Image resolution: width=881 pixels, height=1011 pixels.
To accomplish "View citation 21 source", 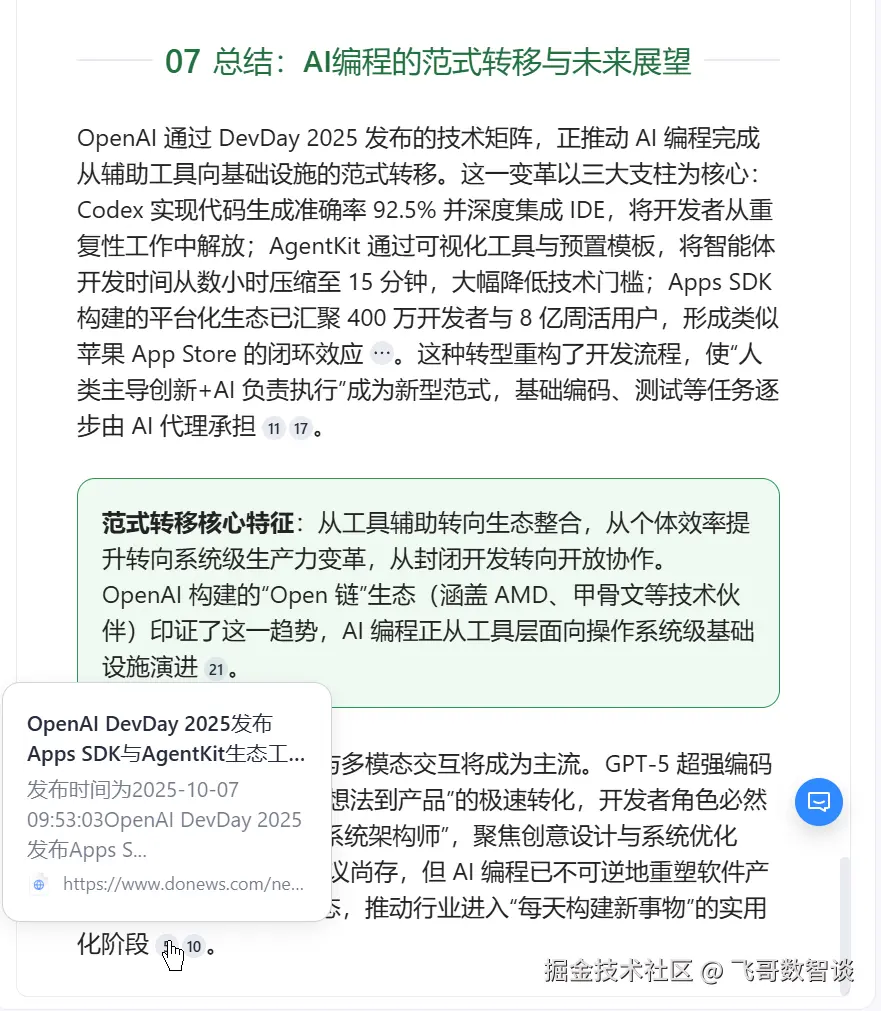I will pyautogui.click(x=215, y=669).
